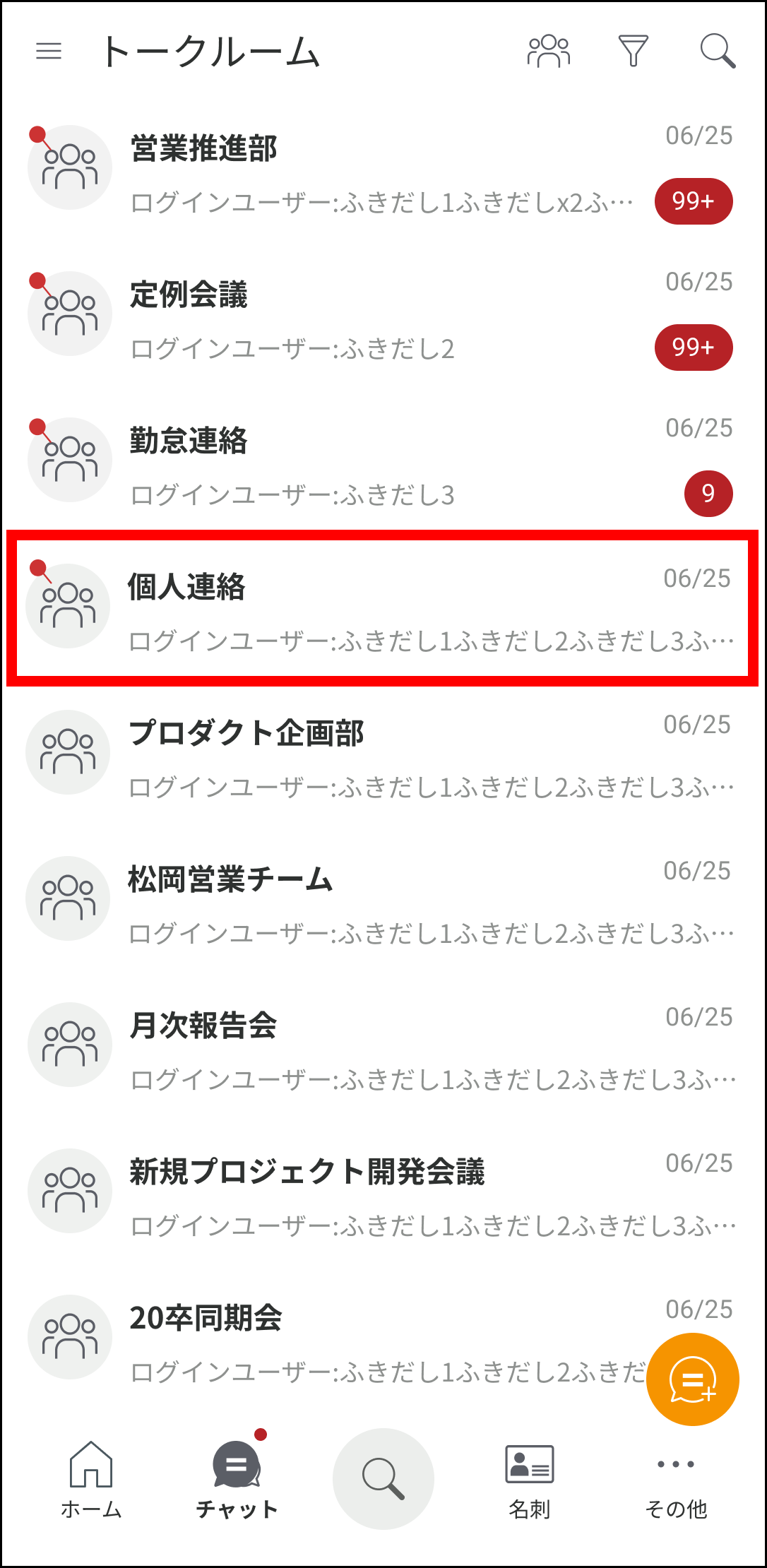This screenshot has height=1568, width=767.
Task: Open the プロダクト企画部 talk room
Action: point(381,757)
